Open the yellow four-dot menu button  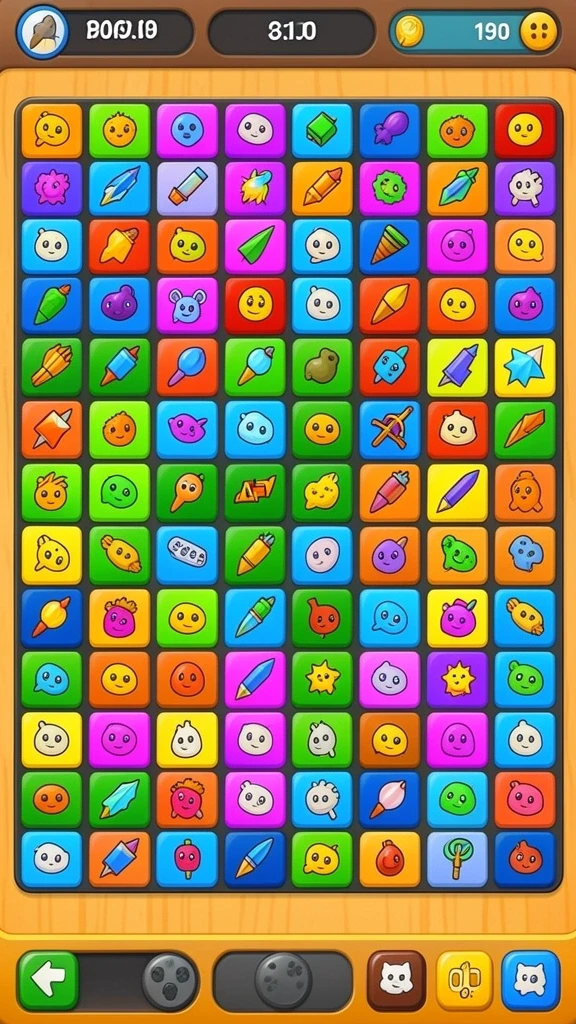tap(539, 31)
